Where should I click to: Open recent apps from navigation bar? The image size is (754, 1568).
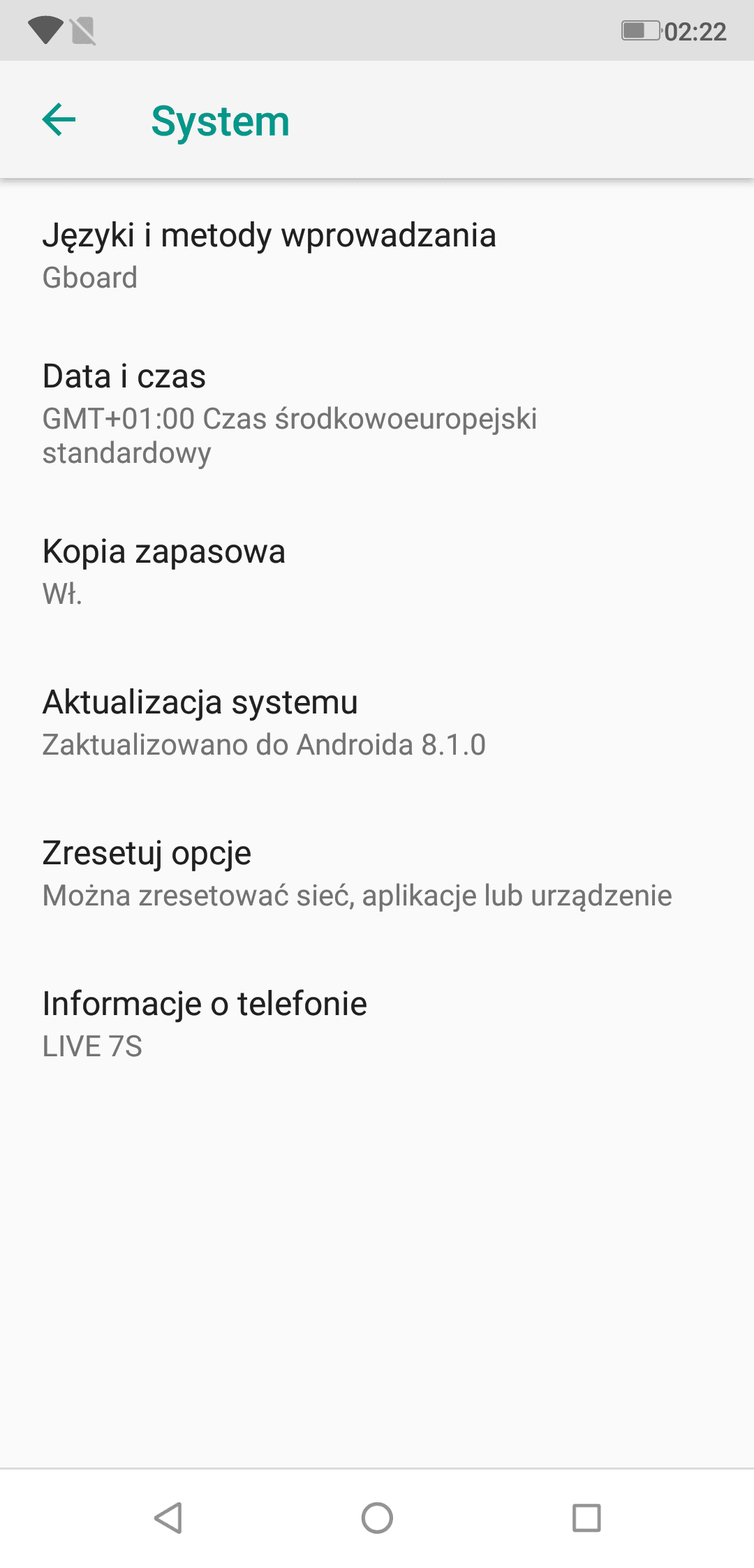586,1518
